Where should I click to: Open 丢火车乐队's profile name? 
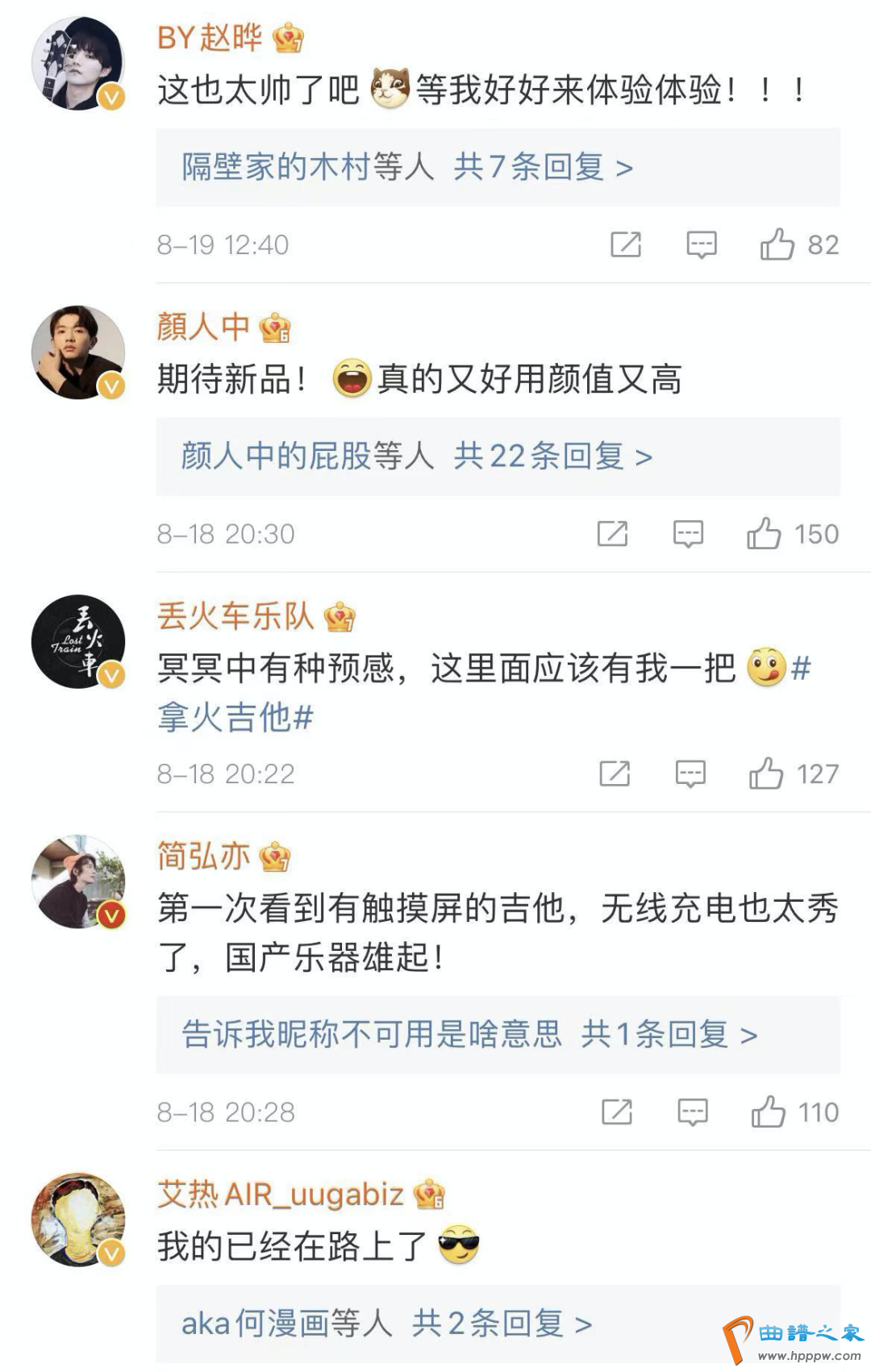click(x=235, y=617)
